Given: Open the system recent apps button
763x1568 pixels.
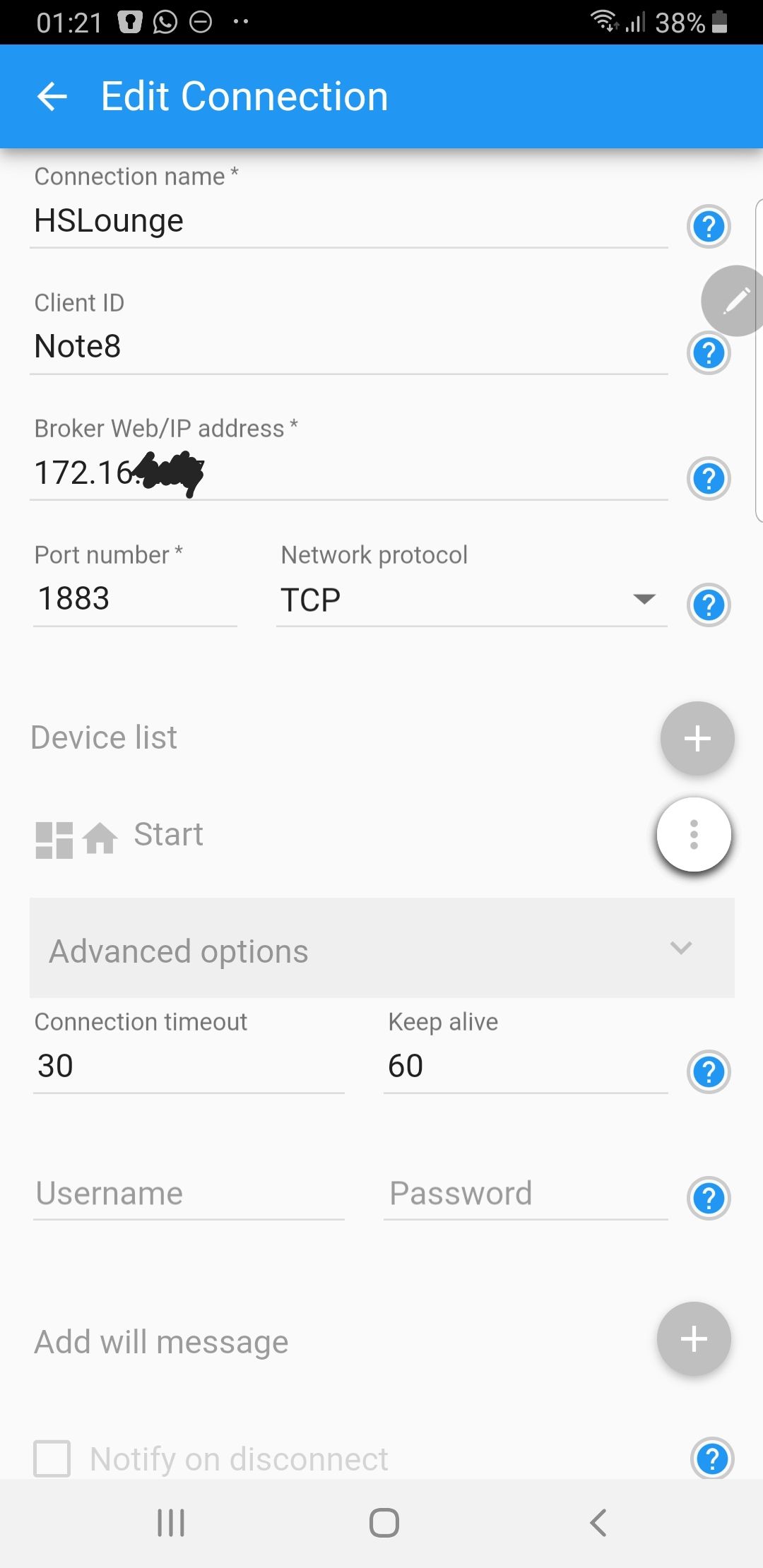Looking at the screenshot, I should (171, 1523).
